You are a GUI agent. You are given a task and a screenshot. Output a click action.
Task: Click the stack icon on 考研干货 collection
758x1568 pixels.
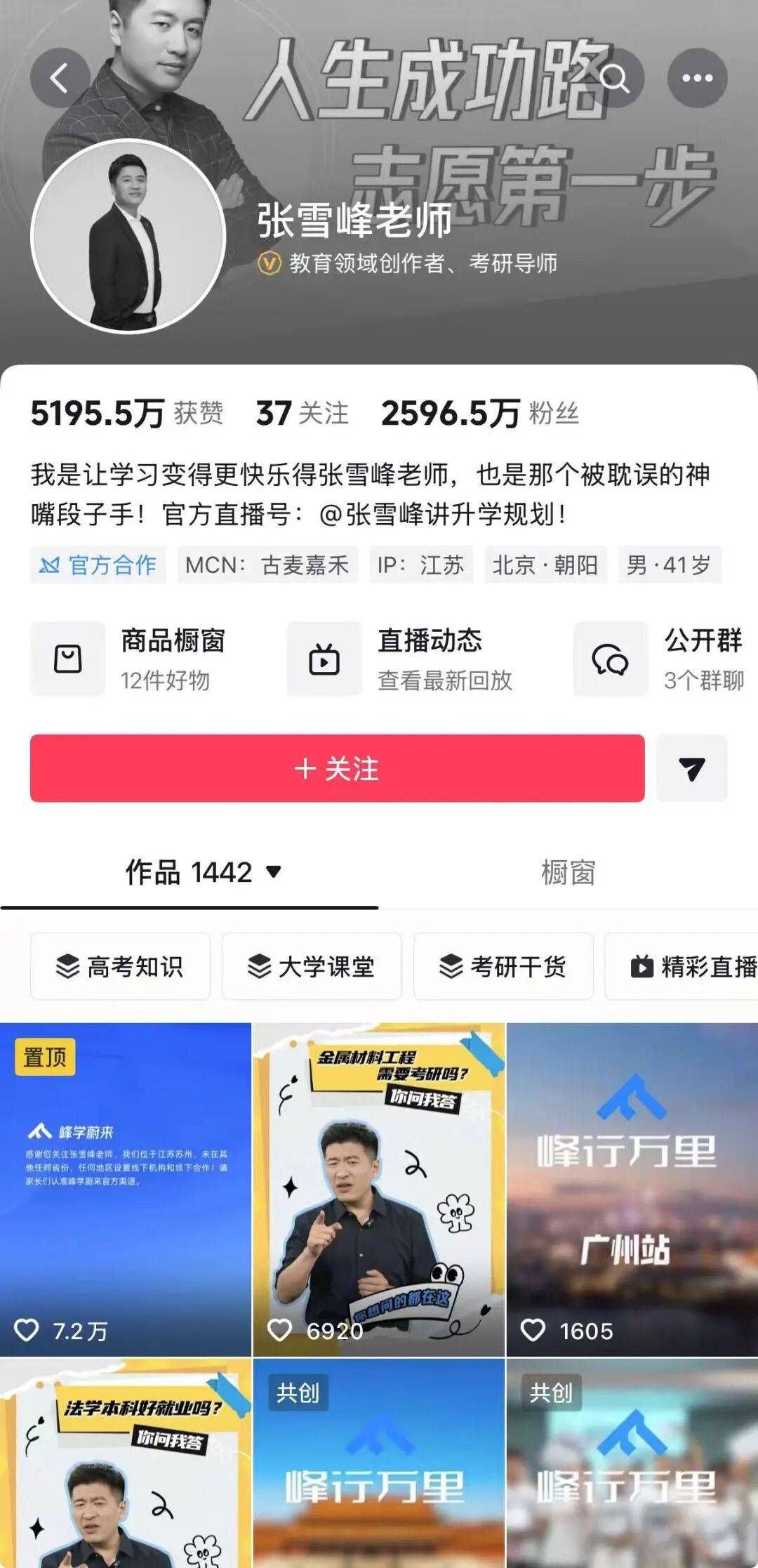[451, 967]
